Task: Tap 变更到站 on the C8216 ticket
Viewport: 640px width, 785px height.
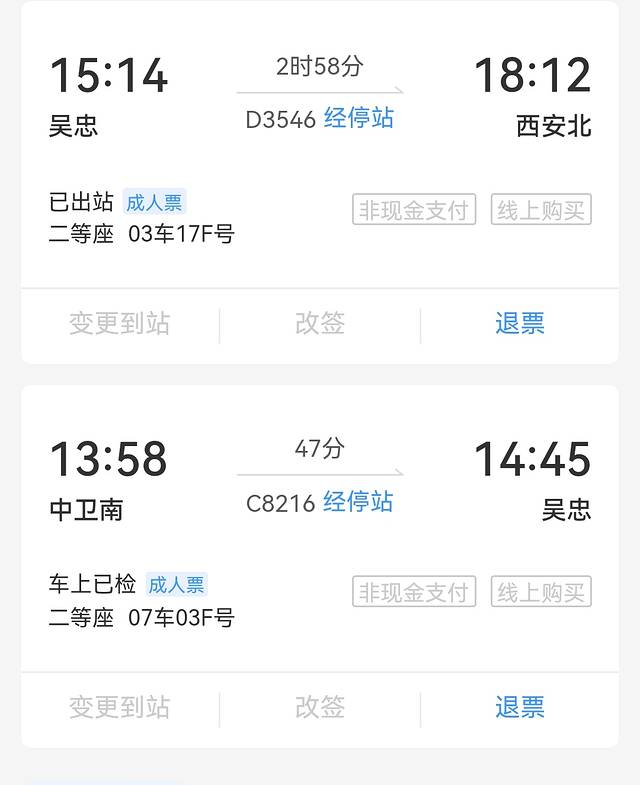Action: (120, 708)
